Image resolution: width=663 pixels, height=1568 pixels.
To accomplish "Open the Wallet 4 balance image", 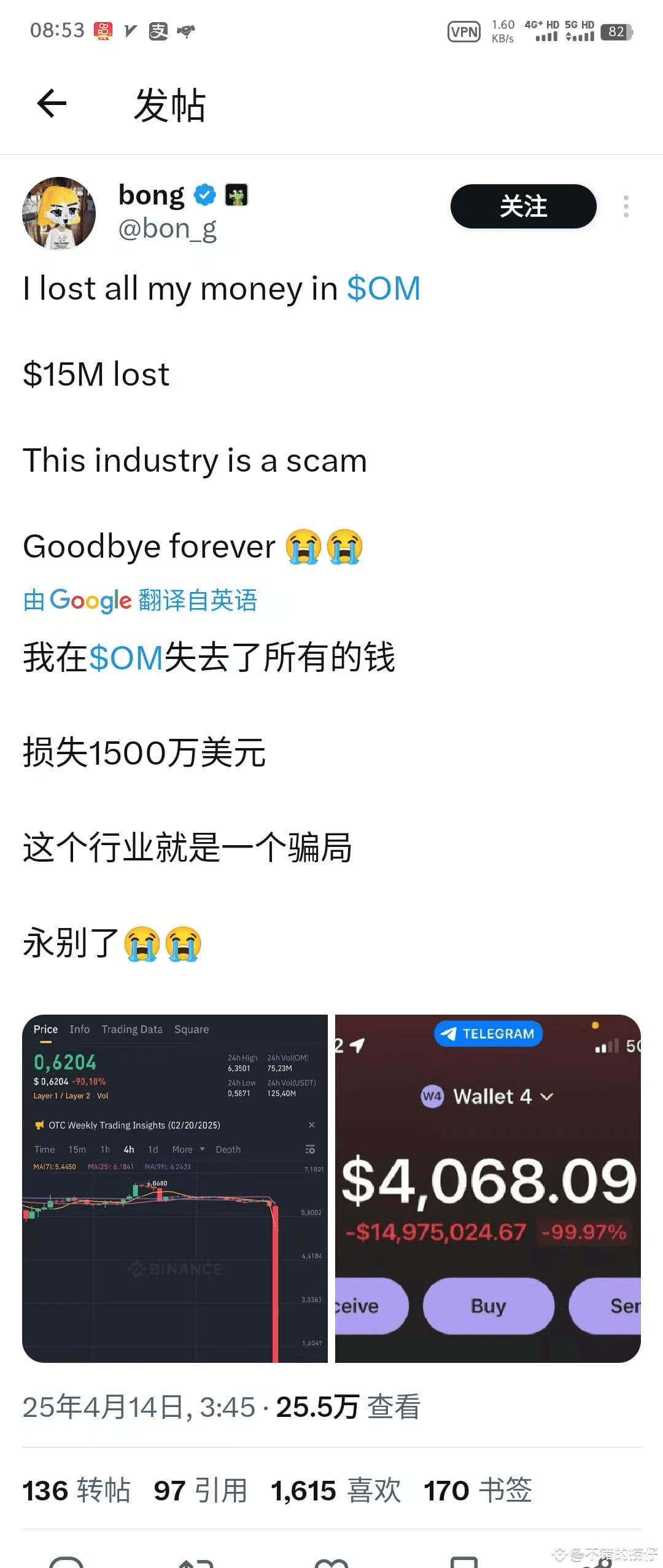I will tap(487, 1188).
